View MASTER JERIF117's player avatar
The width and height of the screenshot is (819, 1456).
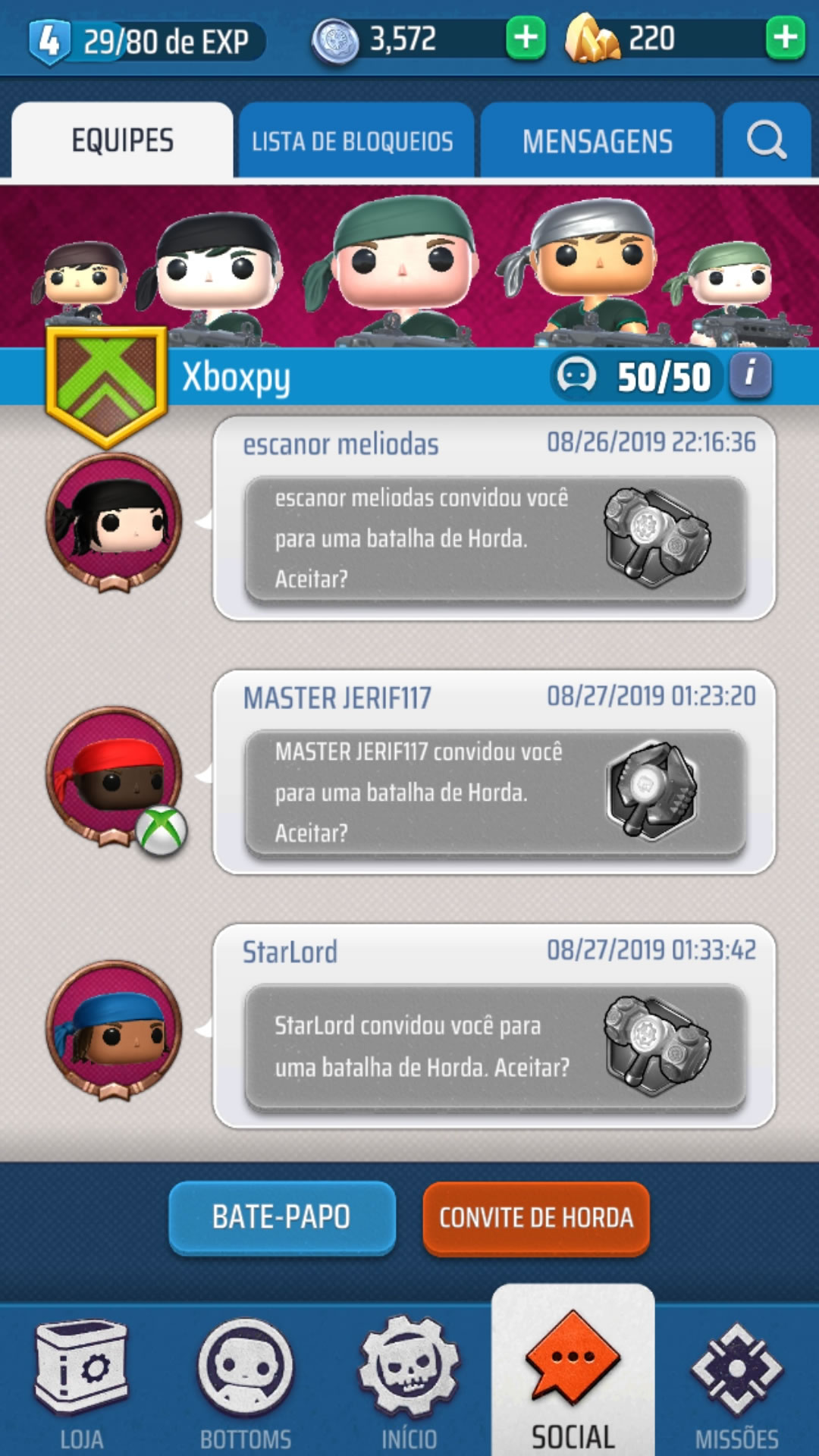point(114,776)
